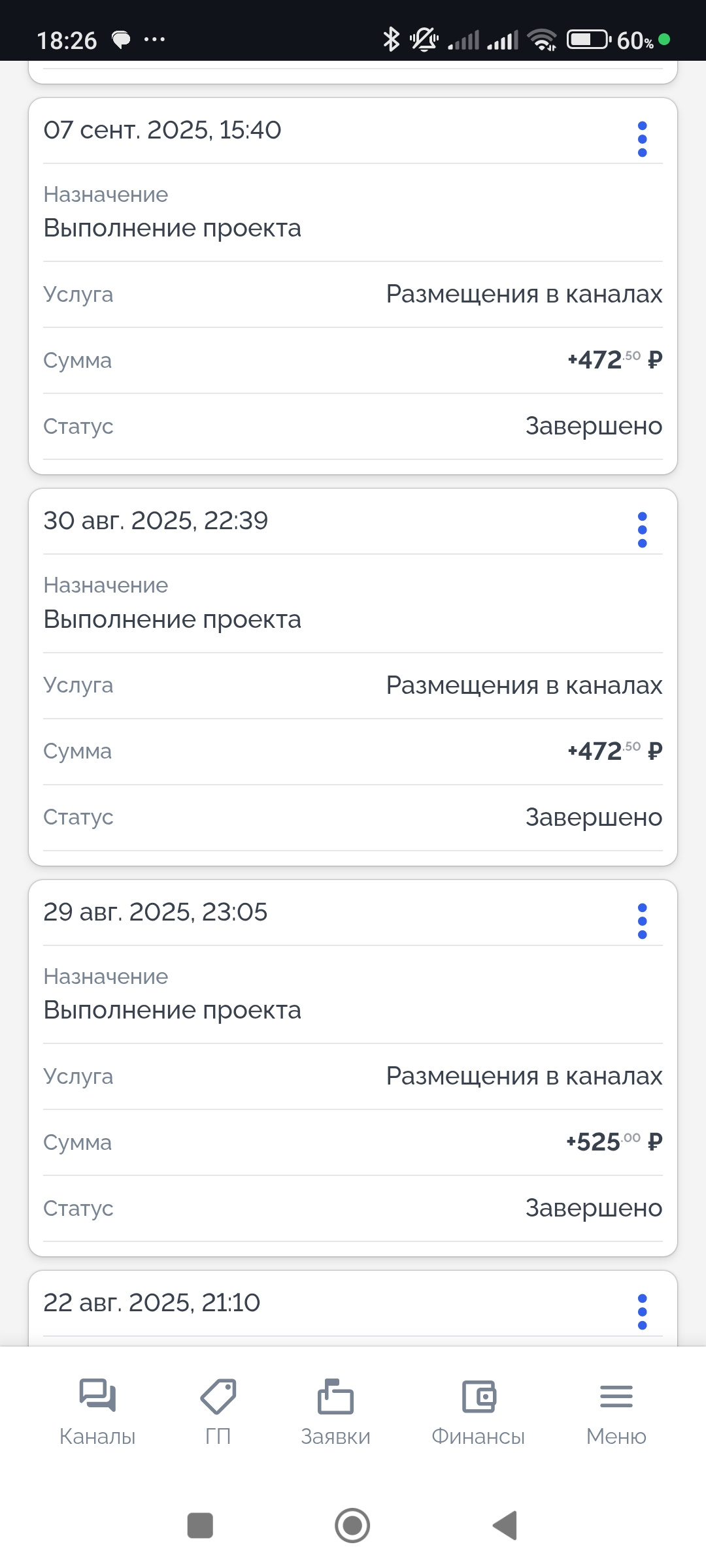Viewport: 706px width, 1568px height.
Task: Select the Финансы tab
Action: (x=479, y=1411)
